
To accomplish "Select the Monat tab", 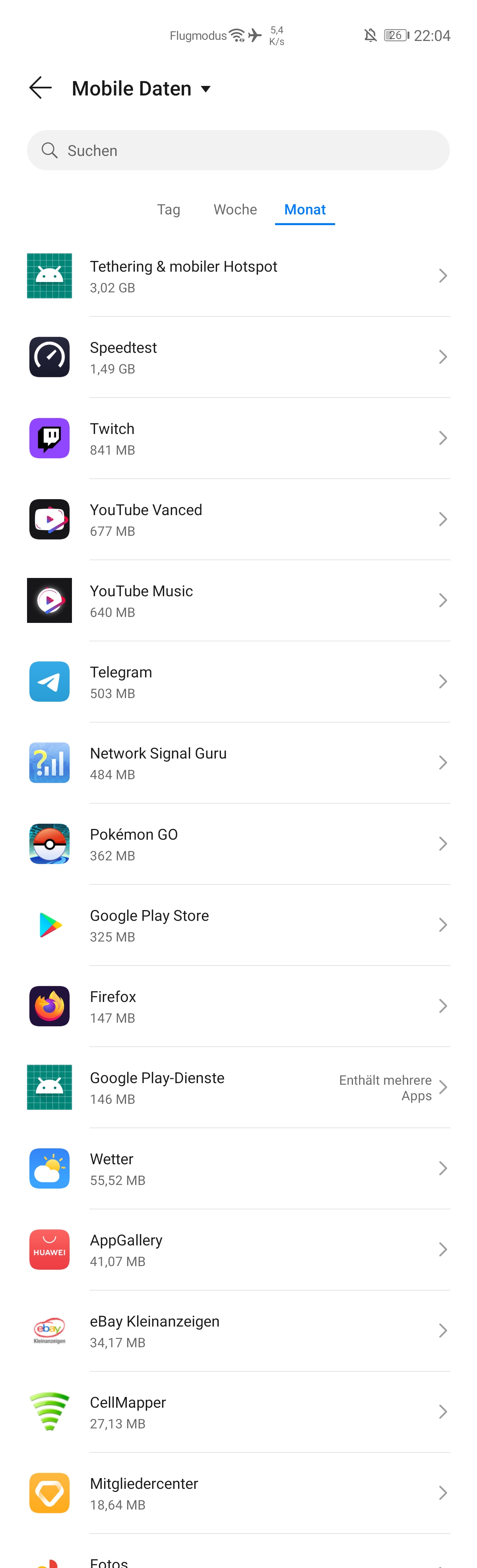I will (x=305, y=209).
